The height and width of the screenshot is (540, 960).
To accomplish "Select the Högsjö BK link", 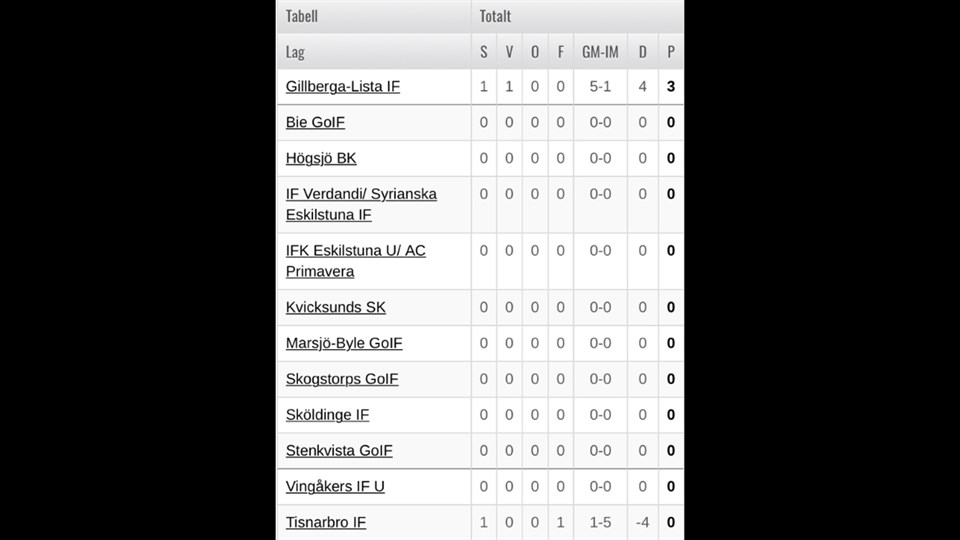I will (321, 159).
